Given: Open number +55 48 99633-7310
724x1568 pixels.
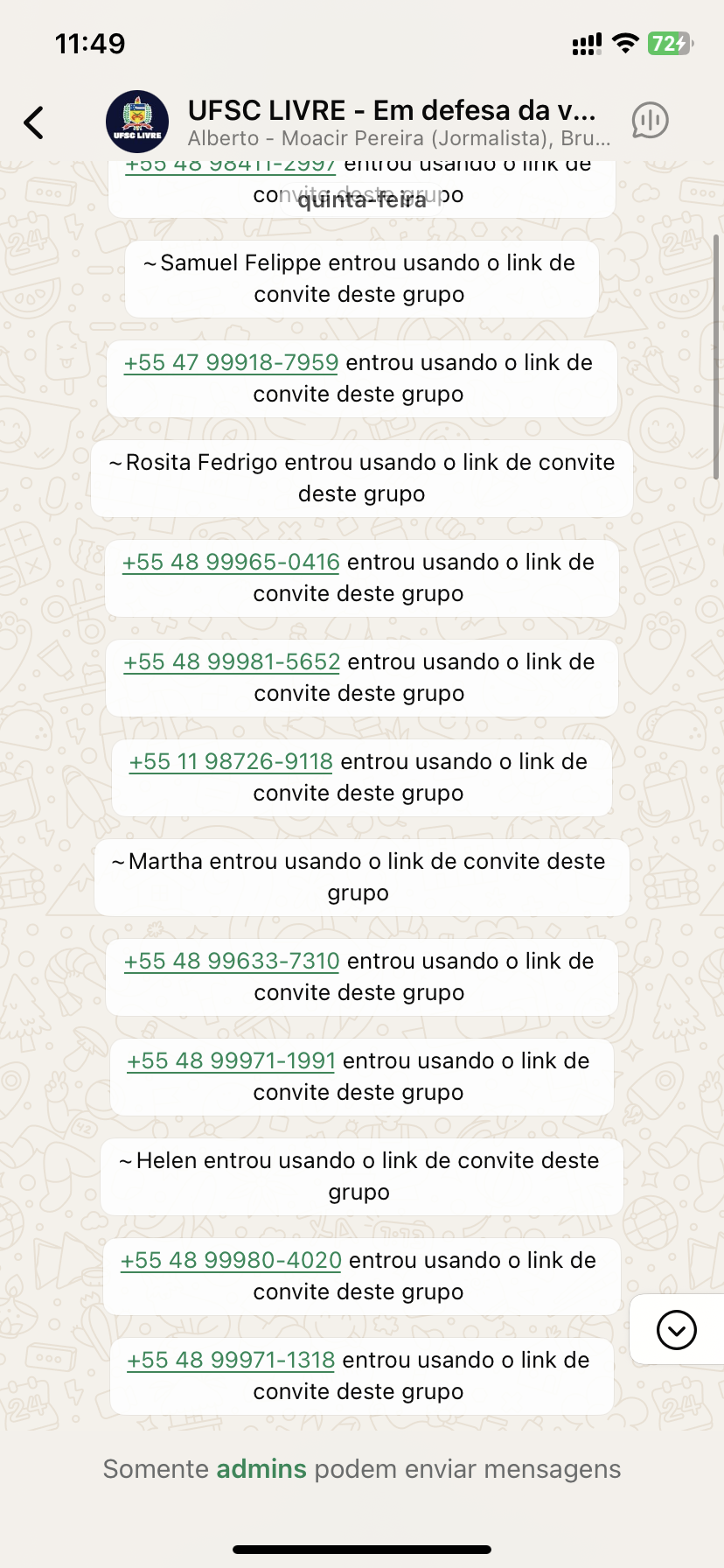Looking at the screenshot, I should [x=232, y=962].
